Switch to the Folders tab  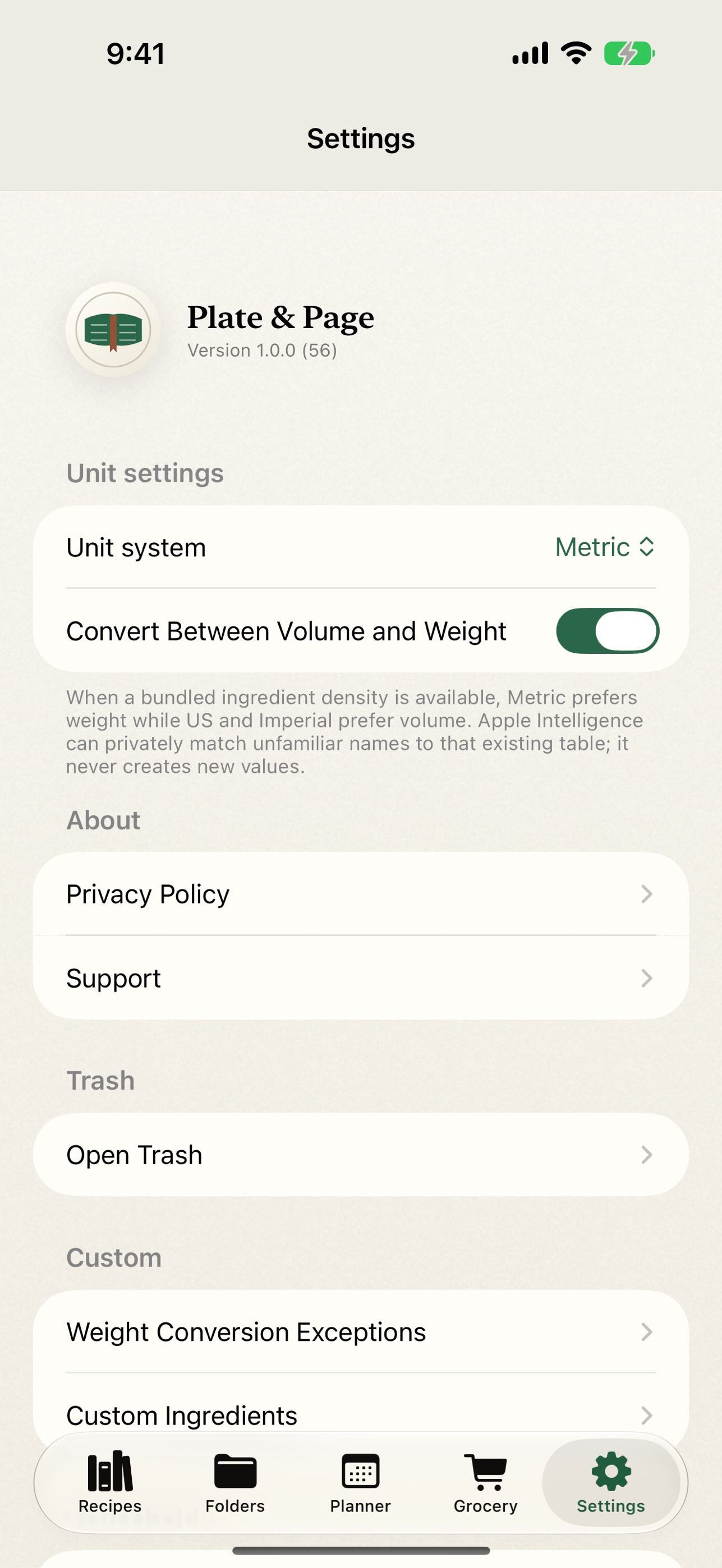click(235, 1482)
